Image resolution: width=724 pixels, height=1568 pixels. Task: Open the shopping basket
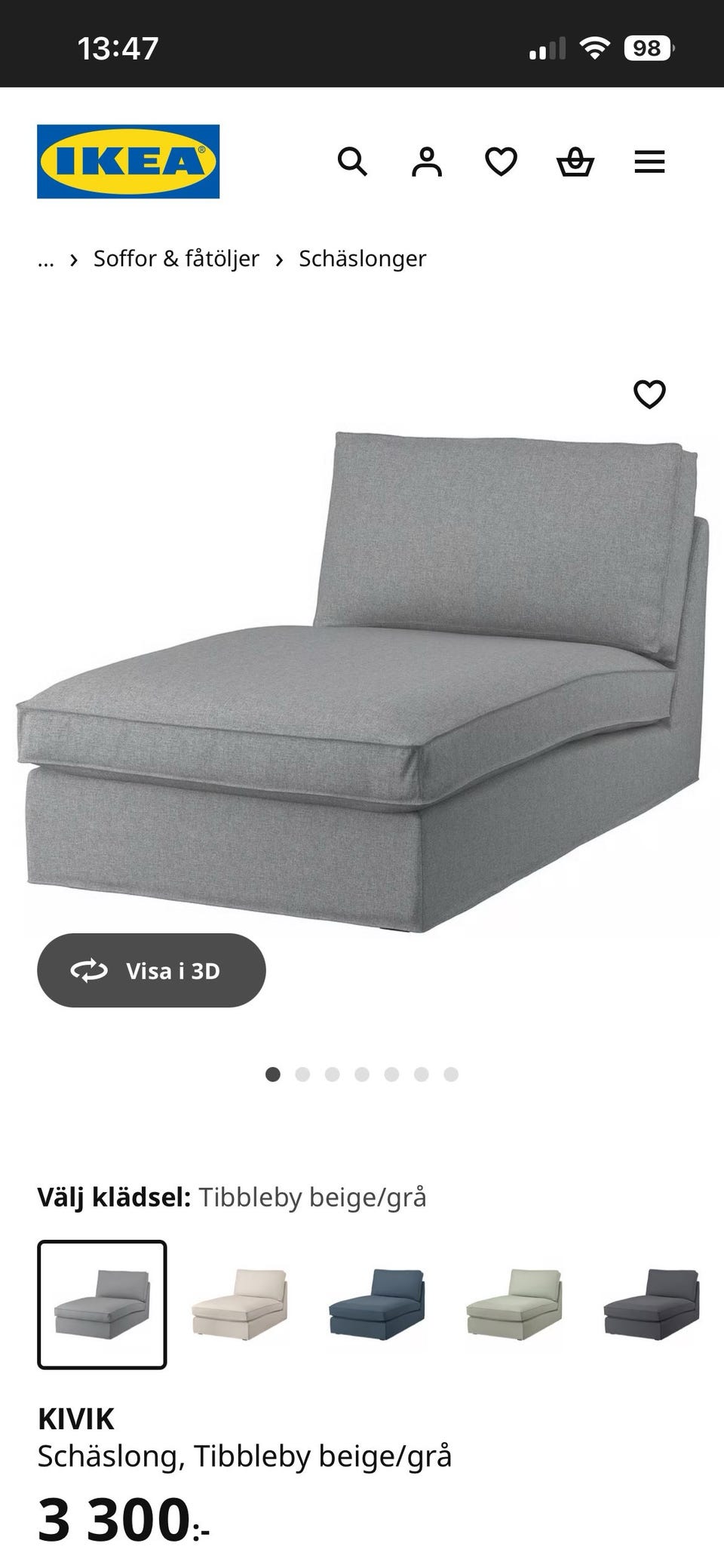click(575, 161)
